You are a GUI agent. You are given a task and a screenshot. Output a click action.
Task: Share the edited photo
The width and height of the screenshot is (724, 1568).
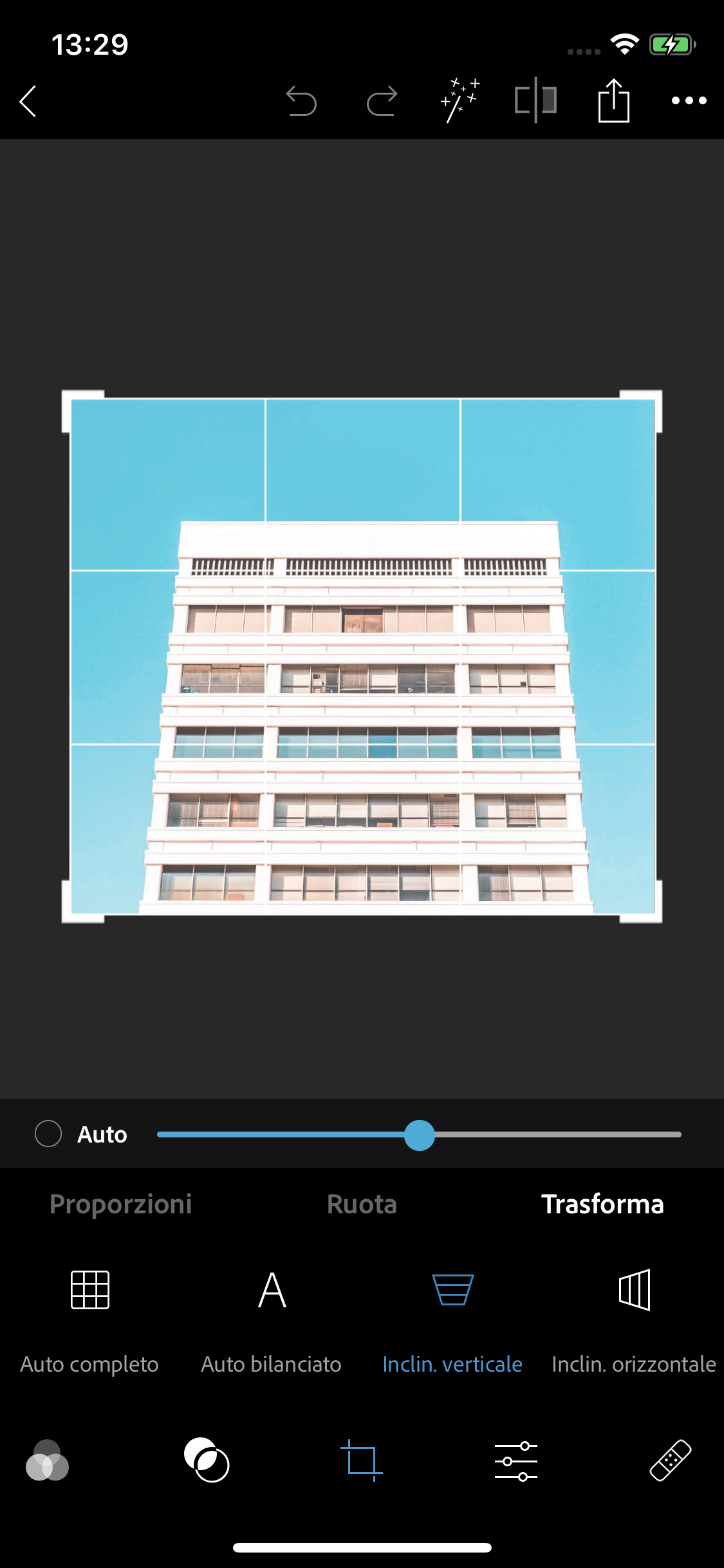613,100
